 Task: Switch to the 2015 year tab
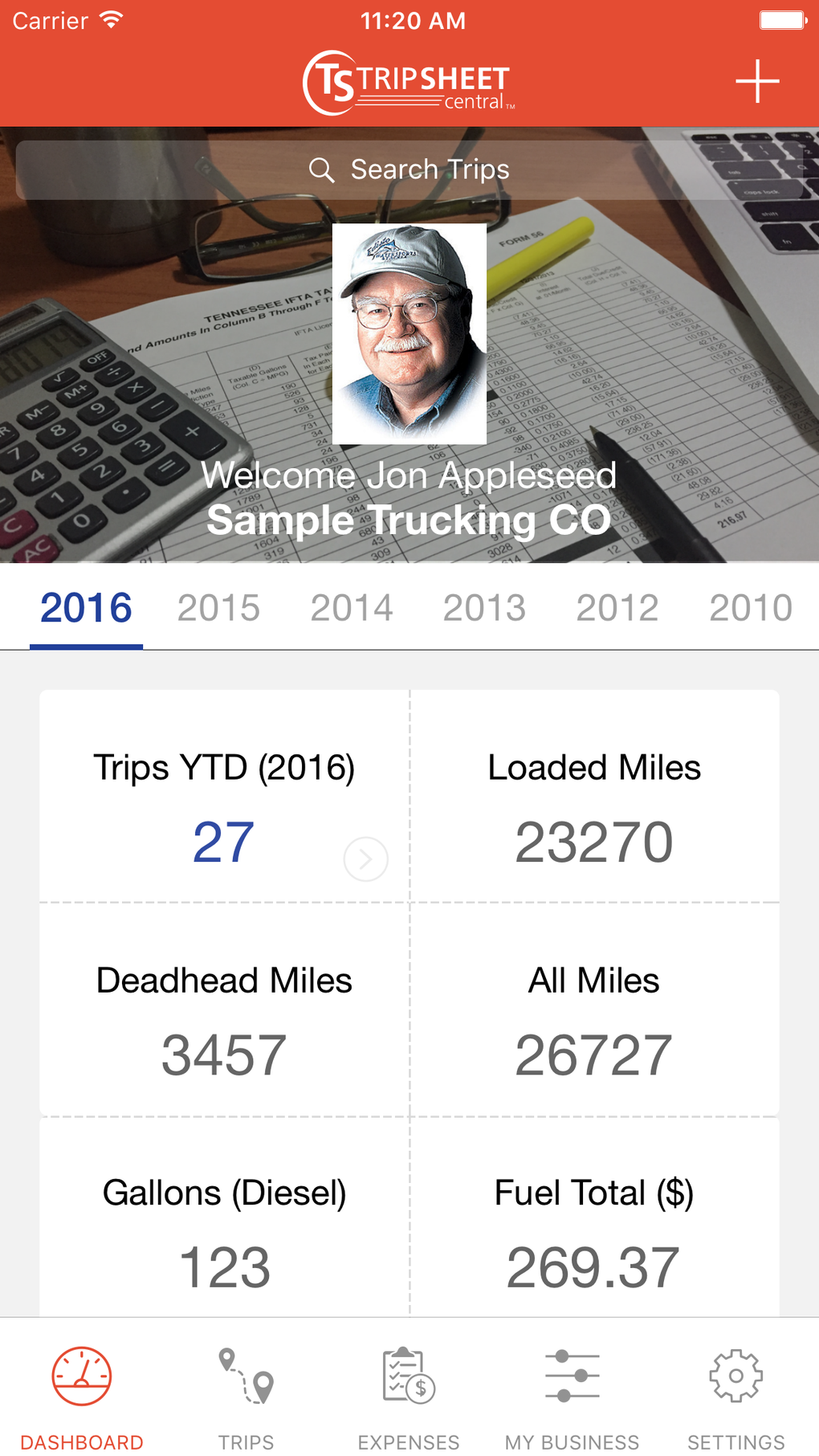pyautogui.click(x=218, y=608)
